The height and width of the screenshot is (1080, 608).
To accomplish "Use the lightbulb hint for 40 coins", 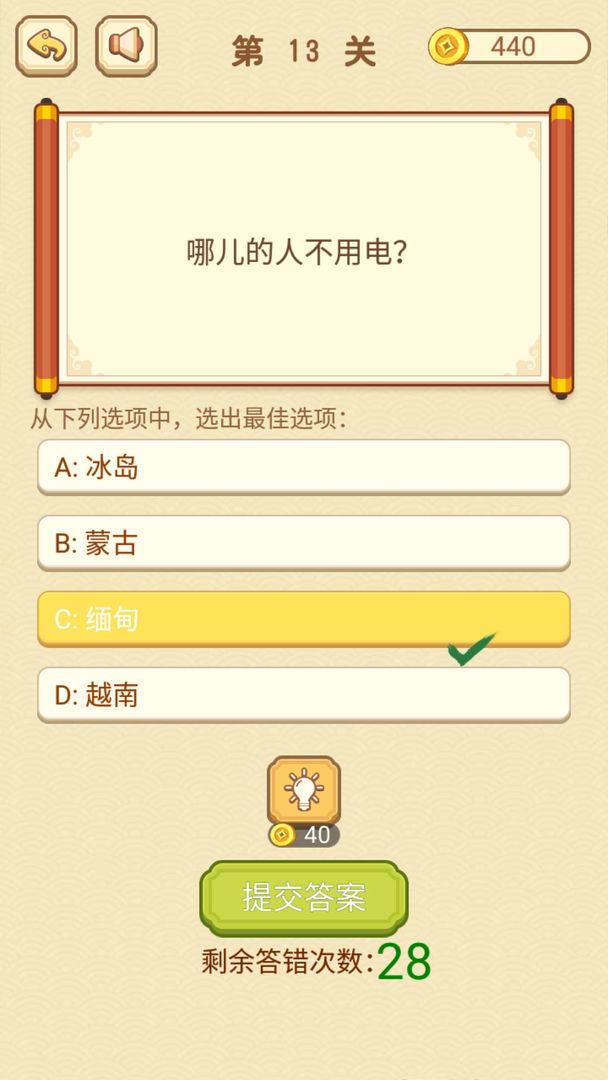I will point(304,791).
